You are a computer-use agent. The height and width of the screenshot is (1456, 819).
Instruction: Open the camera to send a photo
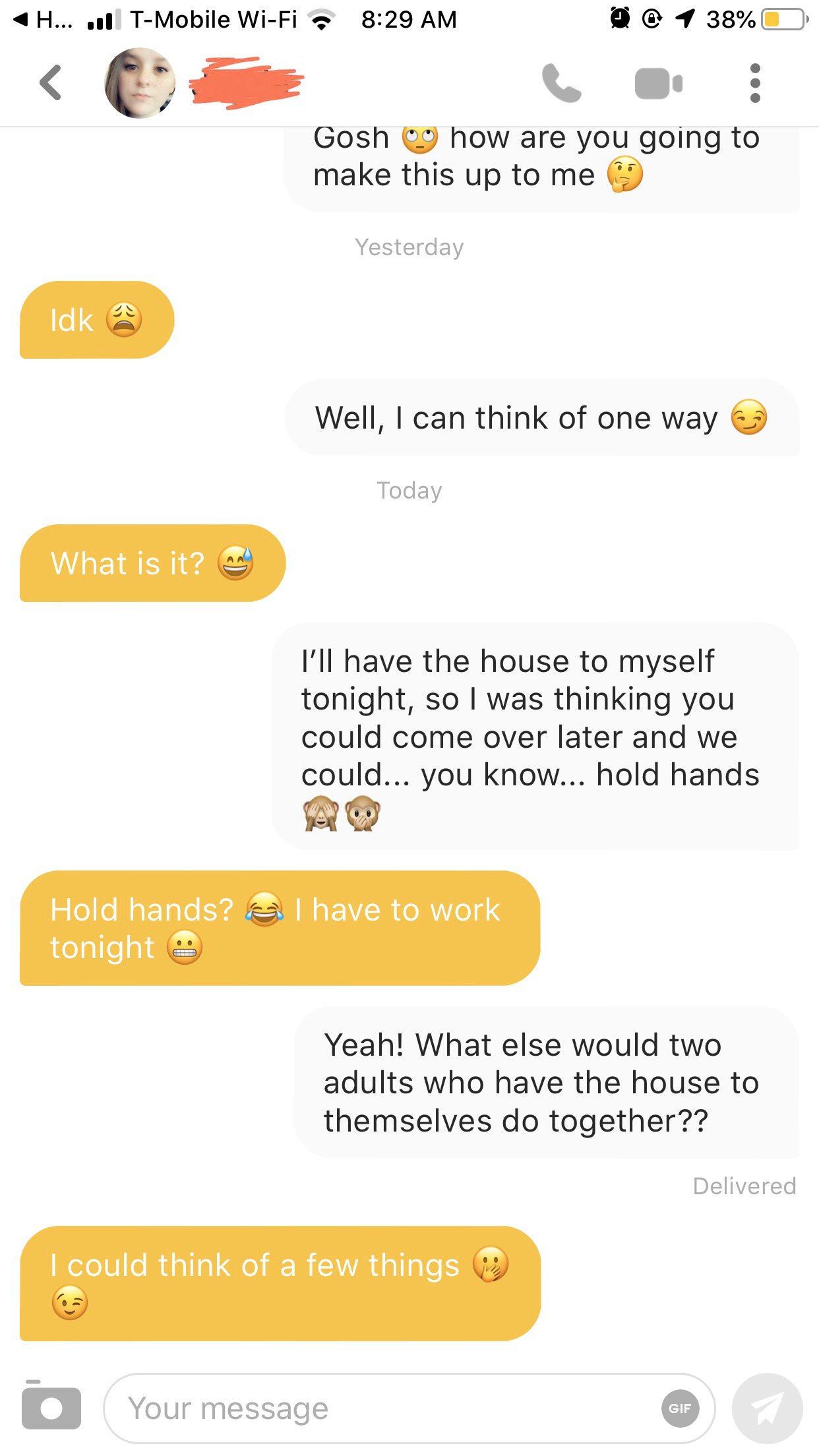tap(51, 1407)
